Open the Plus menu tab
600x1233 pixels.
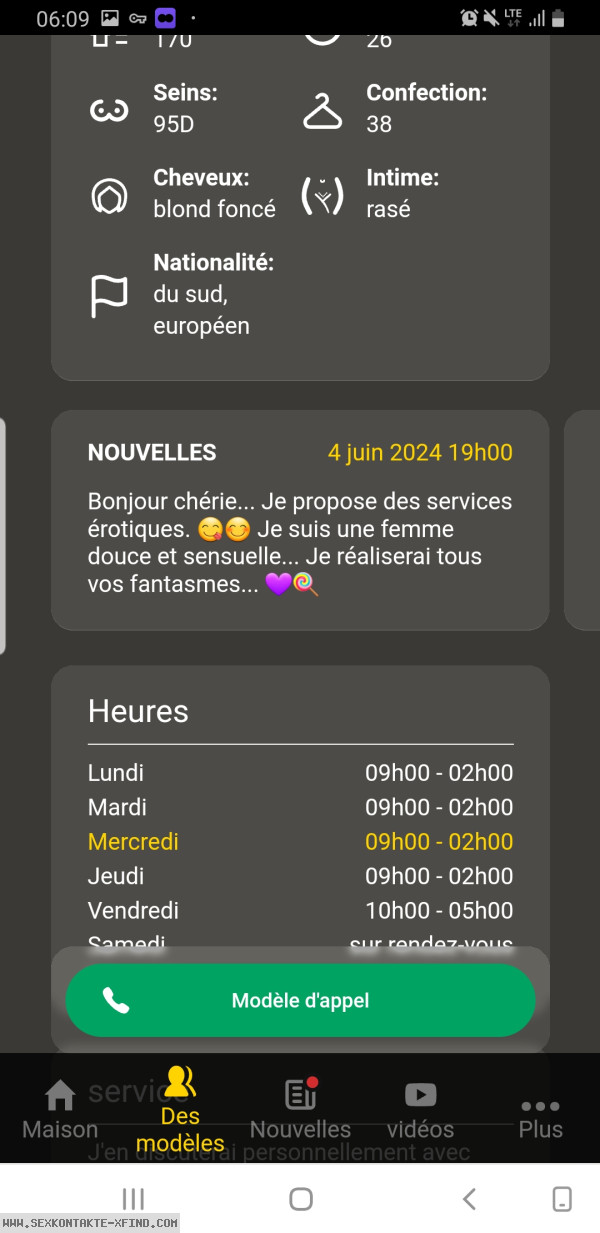540,1116
